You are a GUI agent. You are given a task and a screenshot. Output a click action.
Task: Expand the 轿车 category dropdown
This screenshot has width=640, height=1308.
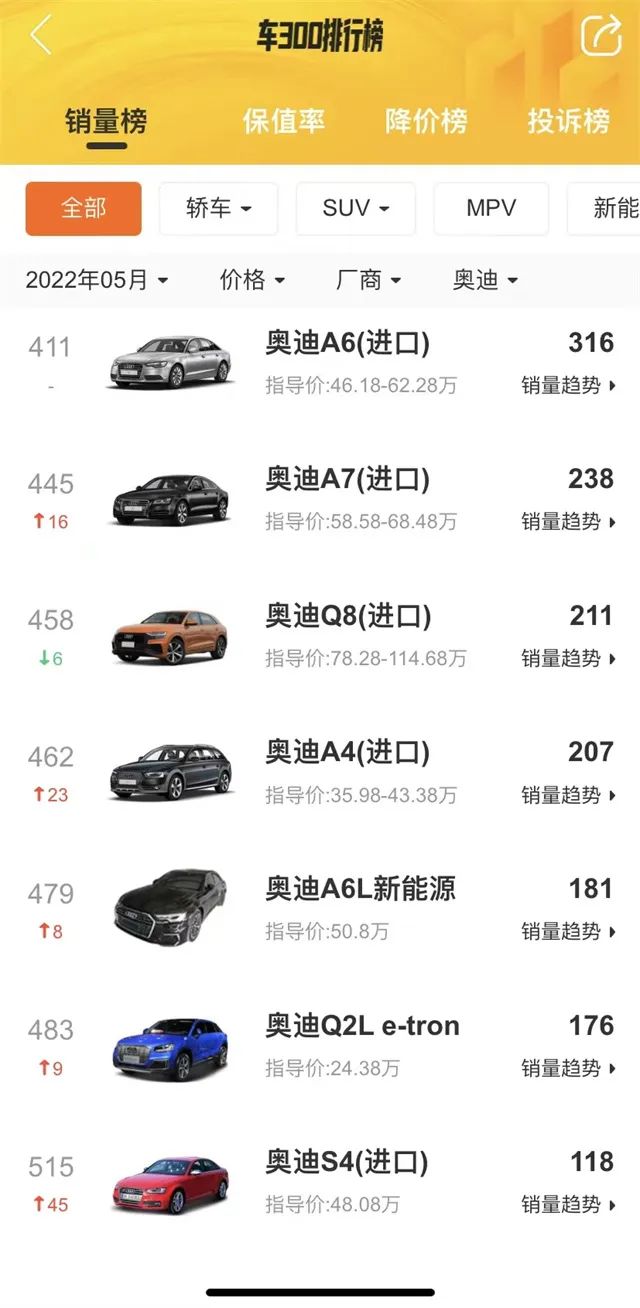[x=218, y=208]
